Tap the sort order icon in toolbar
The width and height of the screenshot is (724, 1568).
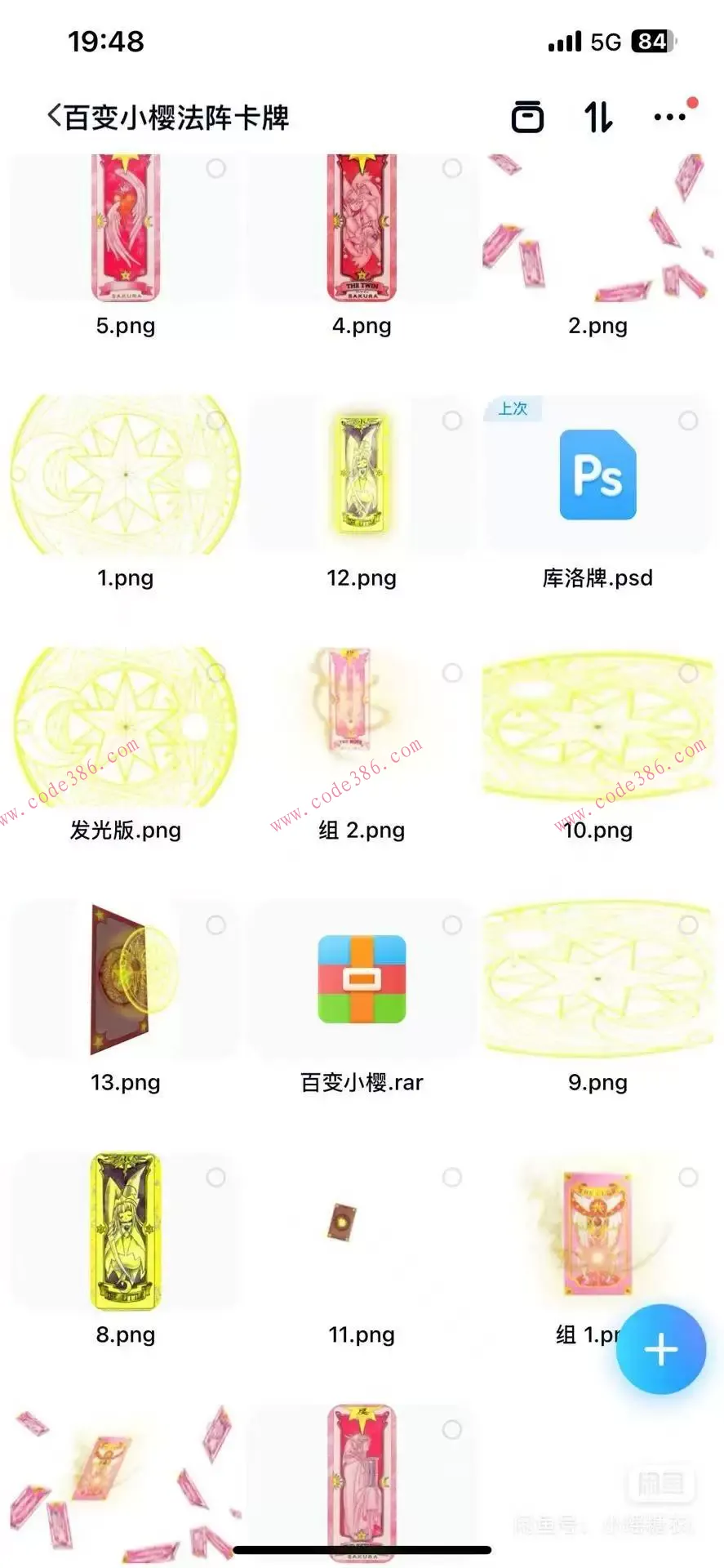click(597, 117)
